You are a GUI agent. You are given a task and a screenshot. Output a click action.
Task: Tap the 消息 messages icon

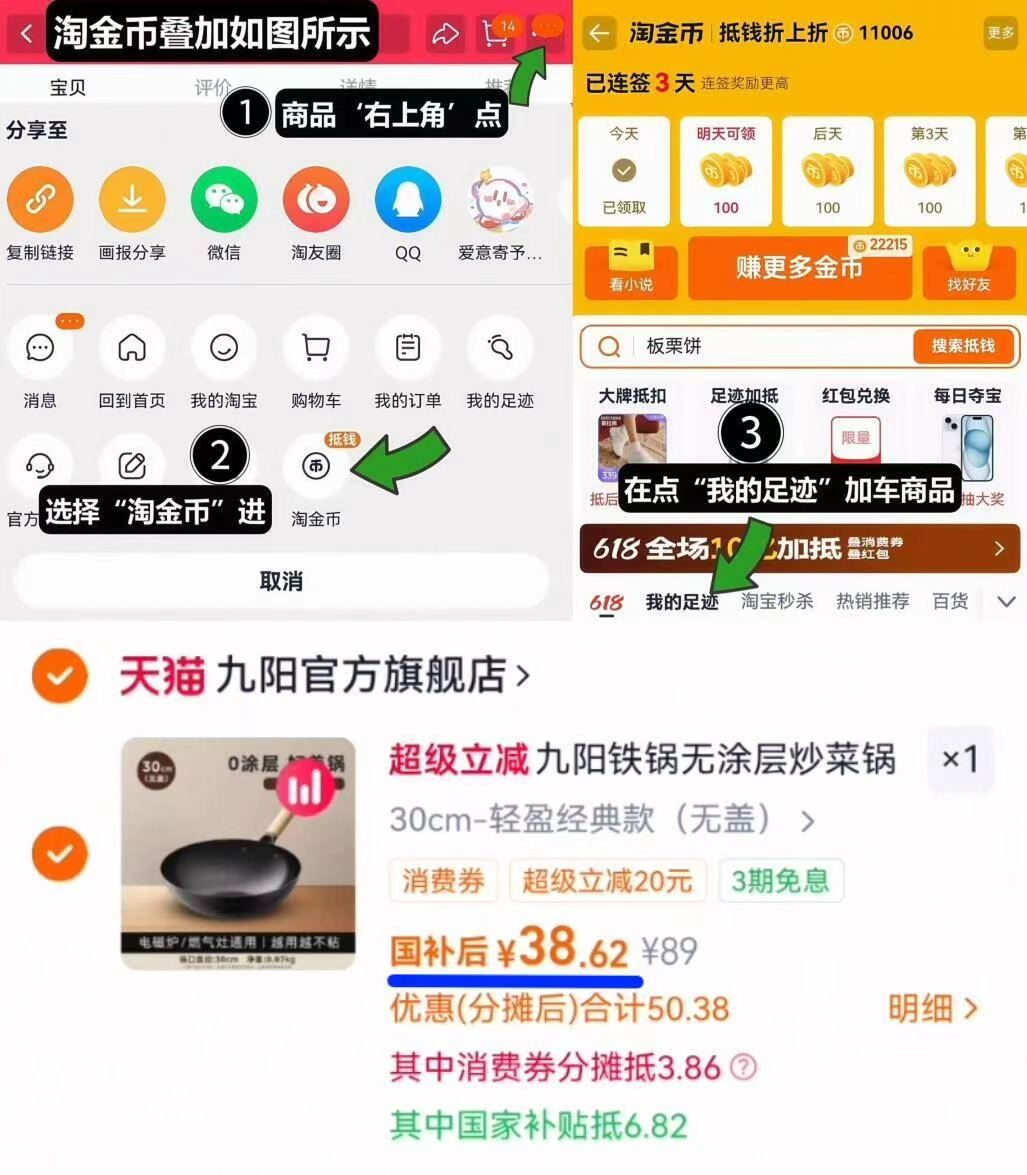coord(40,345)
